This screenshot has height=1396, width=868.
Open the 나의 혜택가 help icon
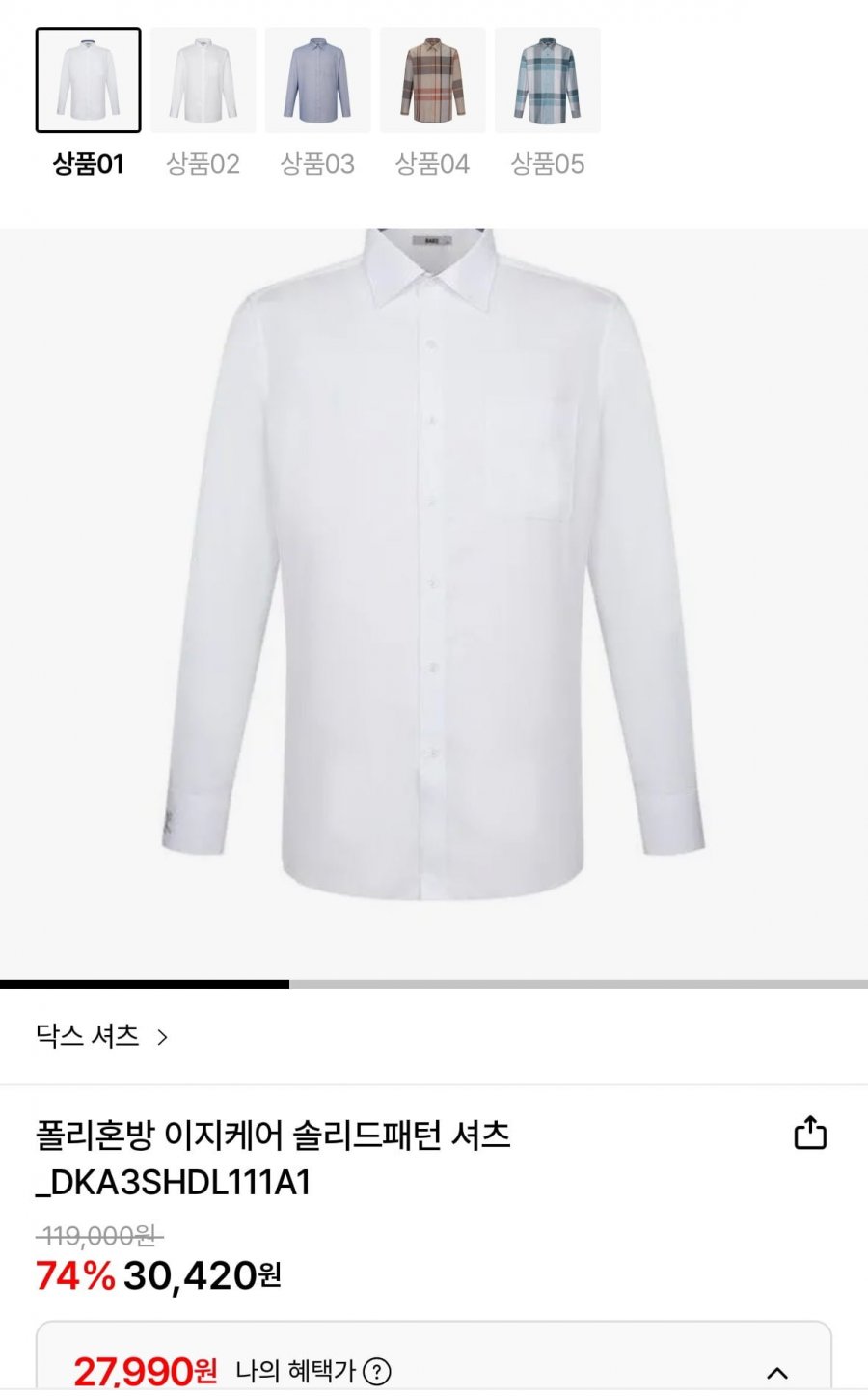pos(377,1371)
